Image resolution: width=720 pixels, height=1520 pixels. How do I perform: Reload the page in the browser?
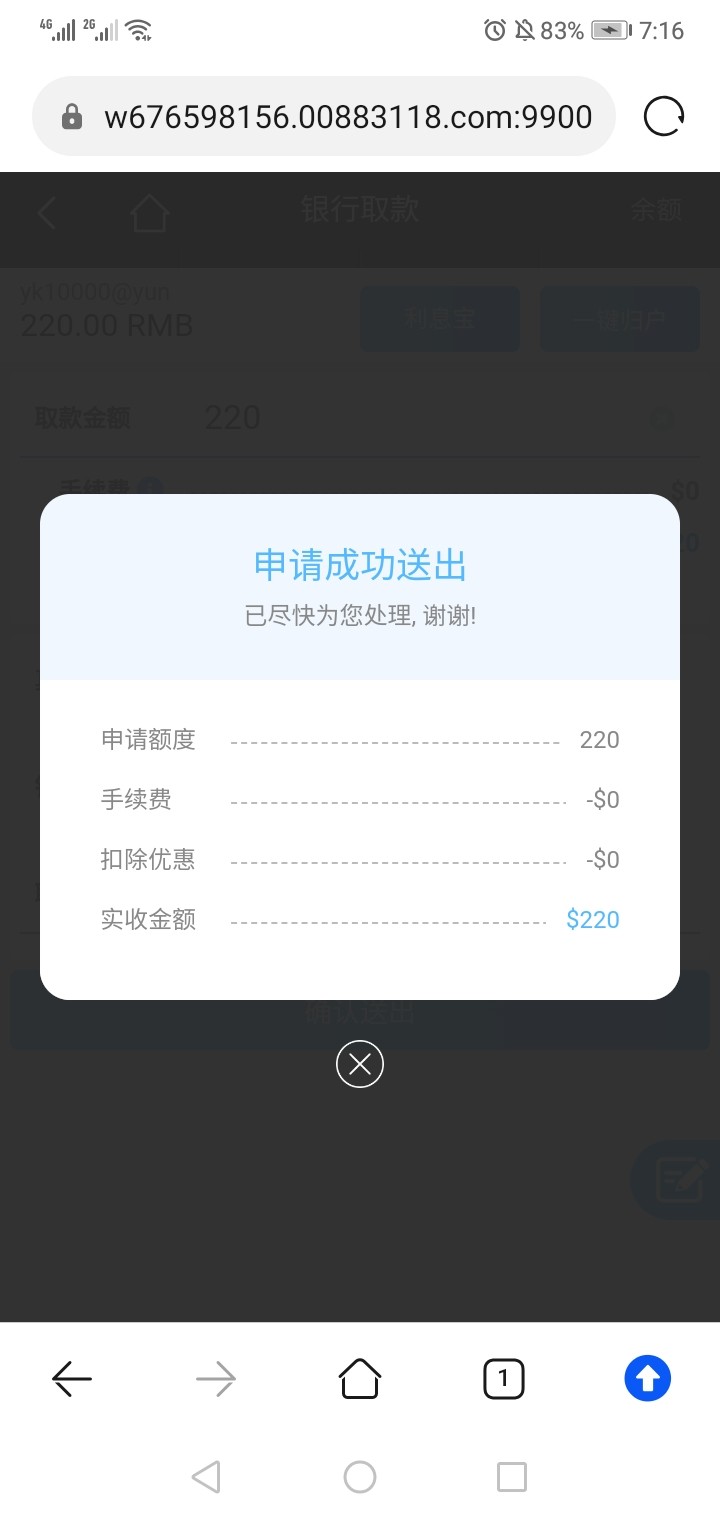pos(663,117)
